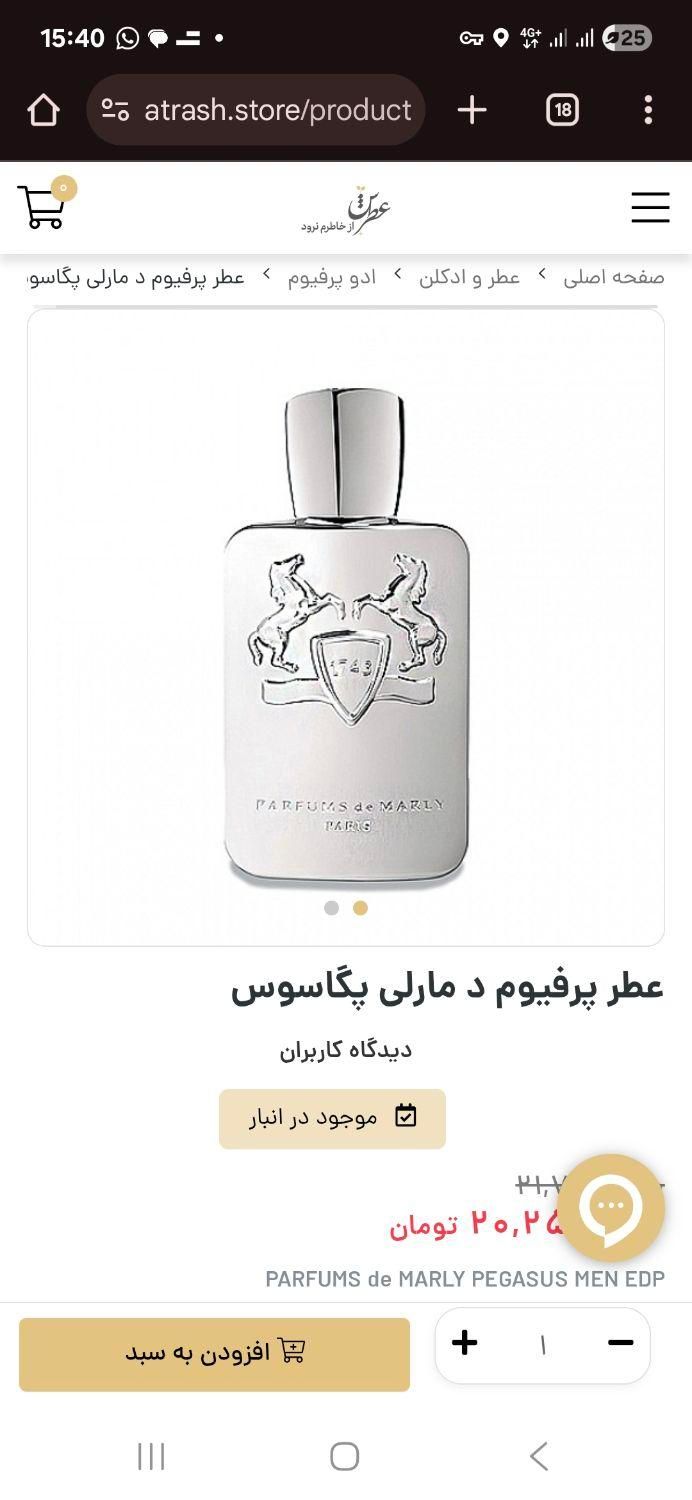Open دیدگاه کاربران user reviews

tap(345, 1050)
